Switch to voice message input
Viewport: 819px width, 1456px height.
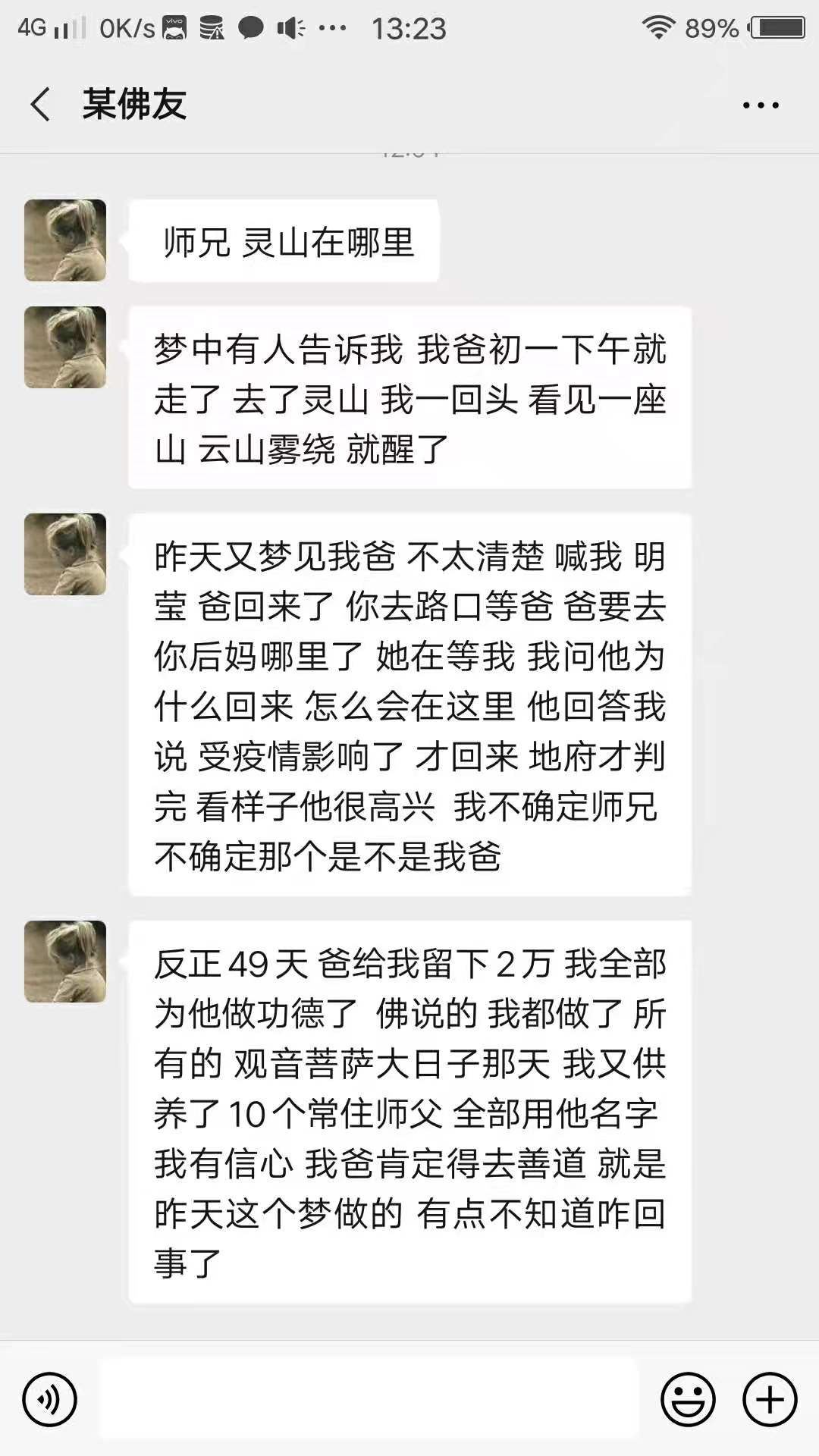coord(50,1399)
